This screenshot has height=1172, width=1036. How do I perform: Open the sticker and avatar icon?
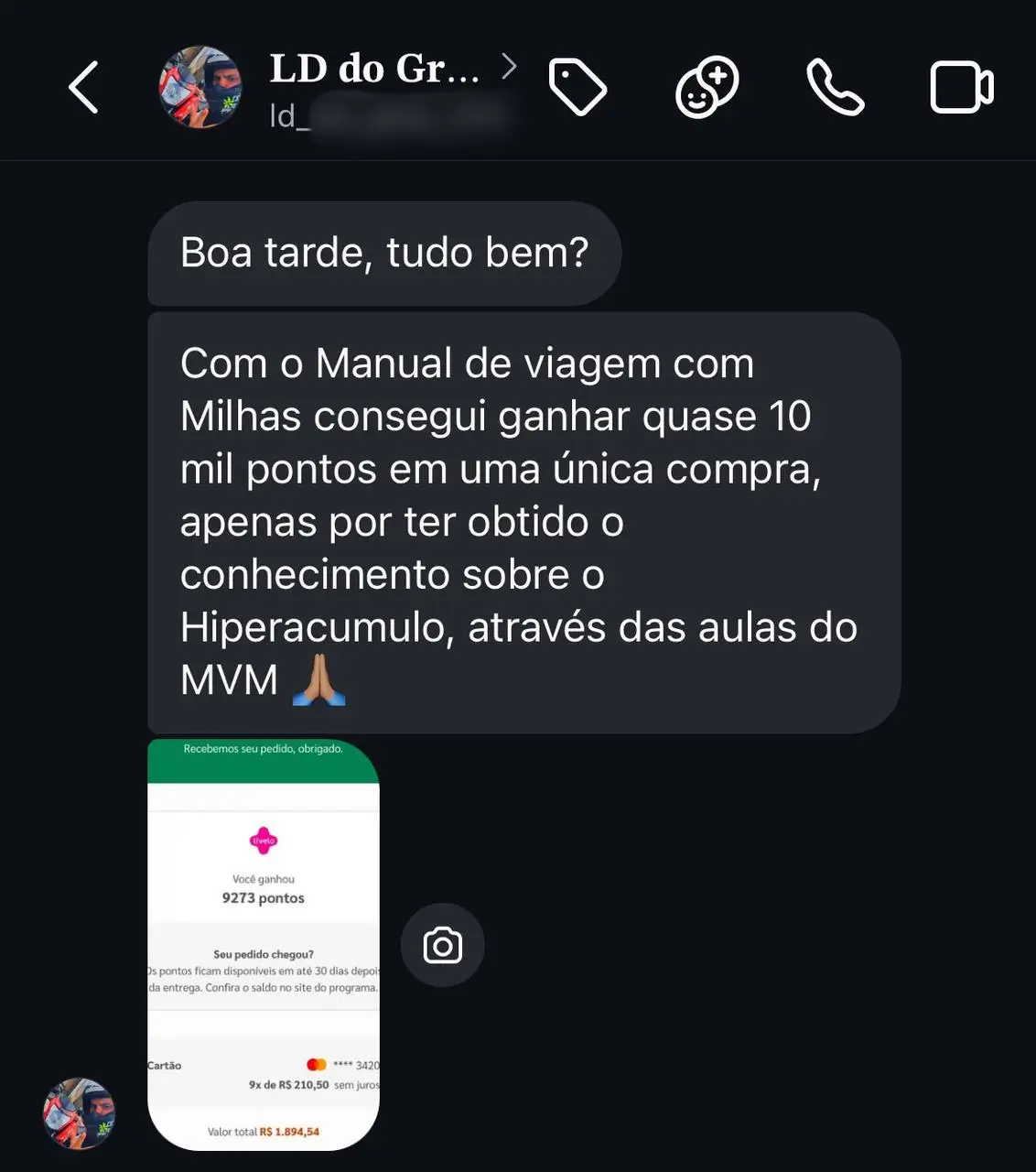coord(707,88)
